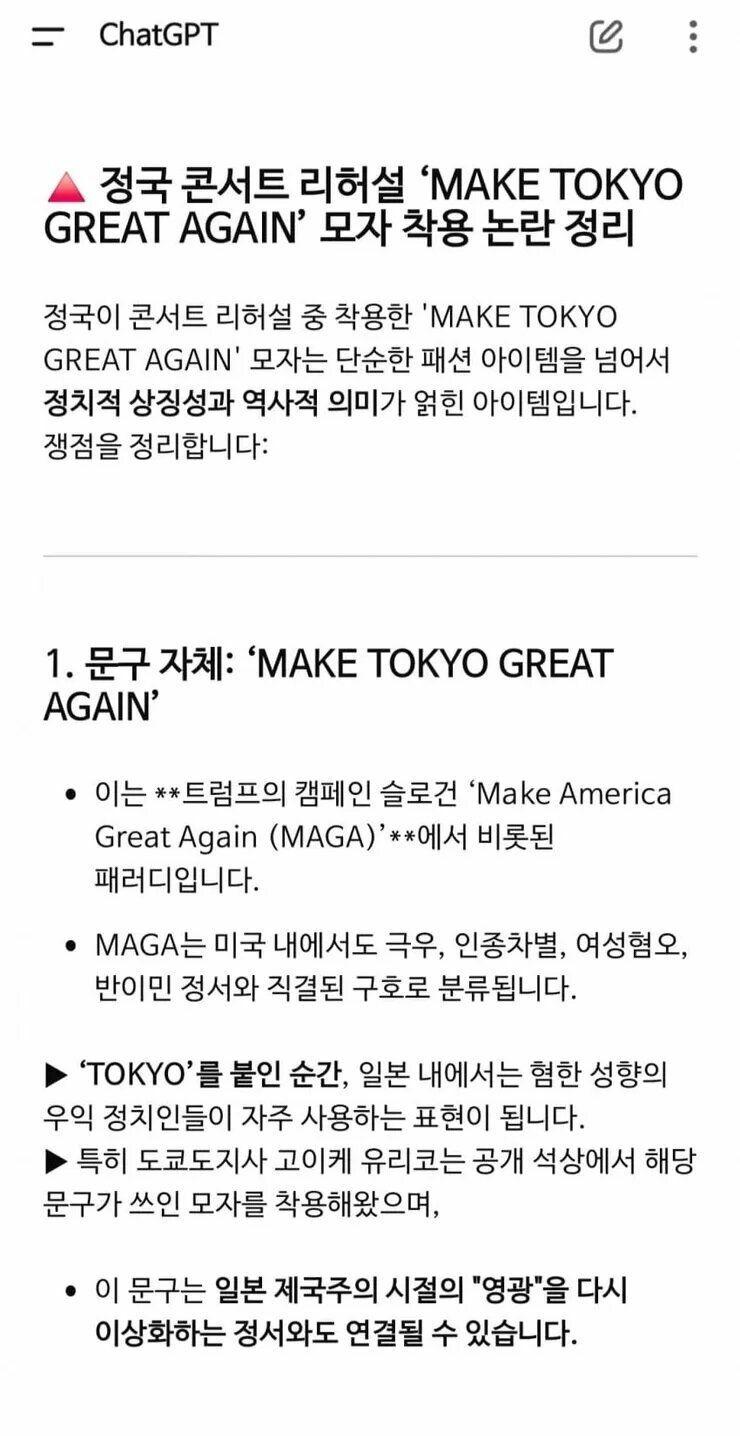Open the sidebar drawer menu

(47, 37)
